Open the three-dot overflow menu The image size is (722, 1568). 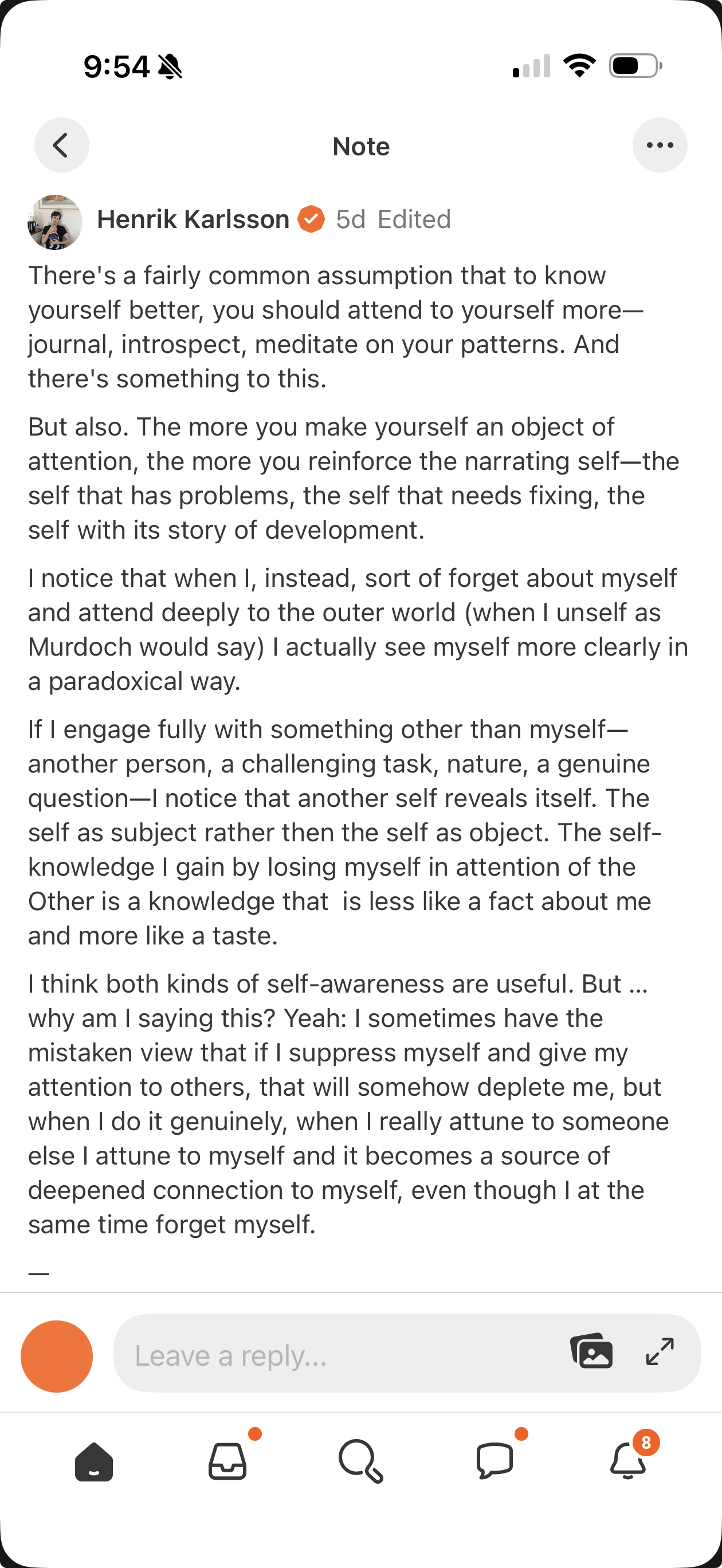pyautogui.click(x=660, y=146)
